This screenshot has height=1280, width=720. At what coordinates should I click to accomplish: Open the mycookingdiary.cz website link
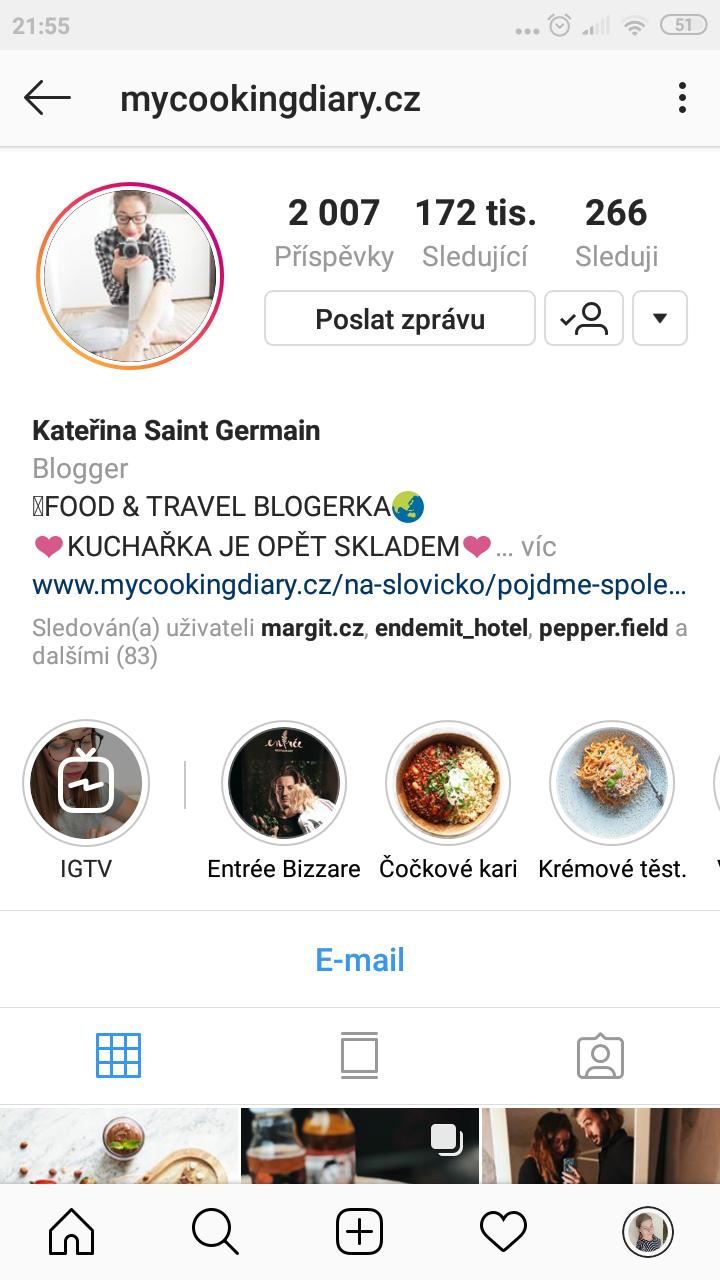[x=359, y=584]
